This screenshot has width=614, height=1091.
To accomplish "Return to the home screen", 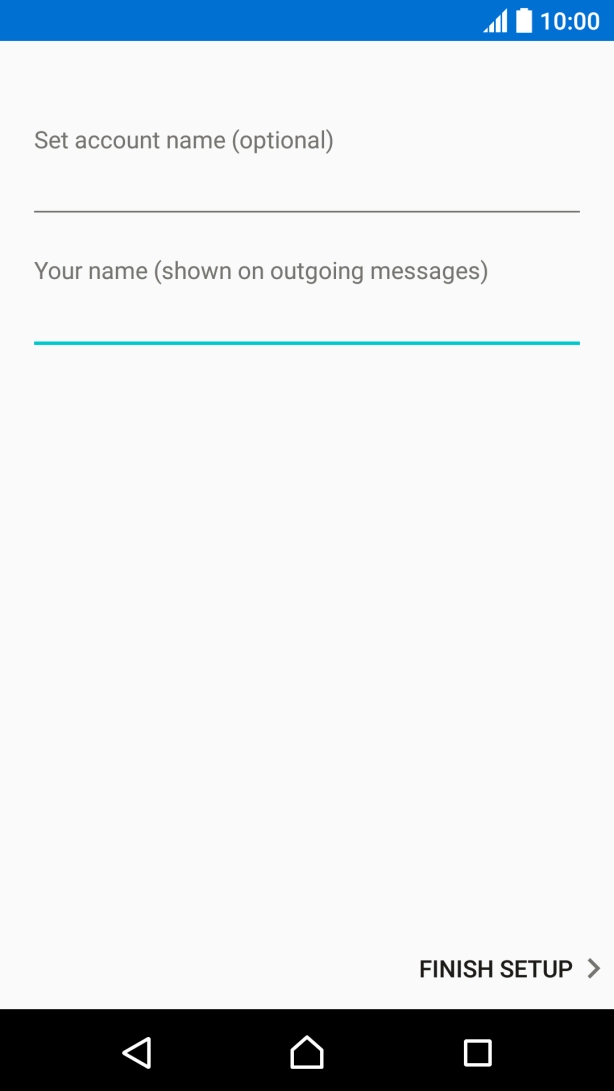I will coord(307,1052).
